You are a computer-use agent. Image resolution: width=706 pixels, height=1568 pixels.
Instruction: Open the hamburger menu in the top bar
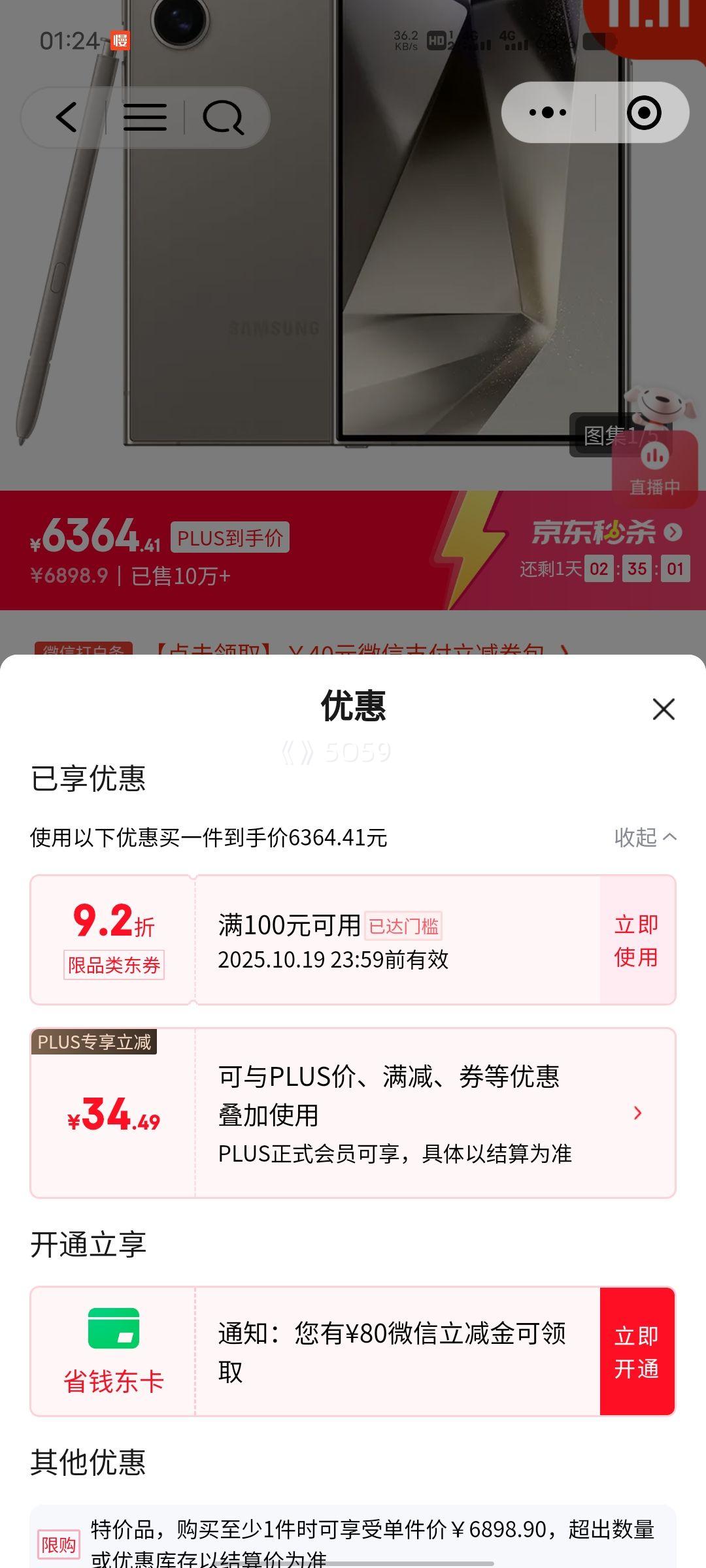(145, 118)
